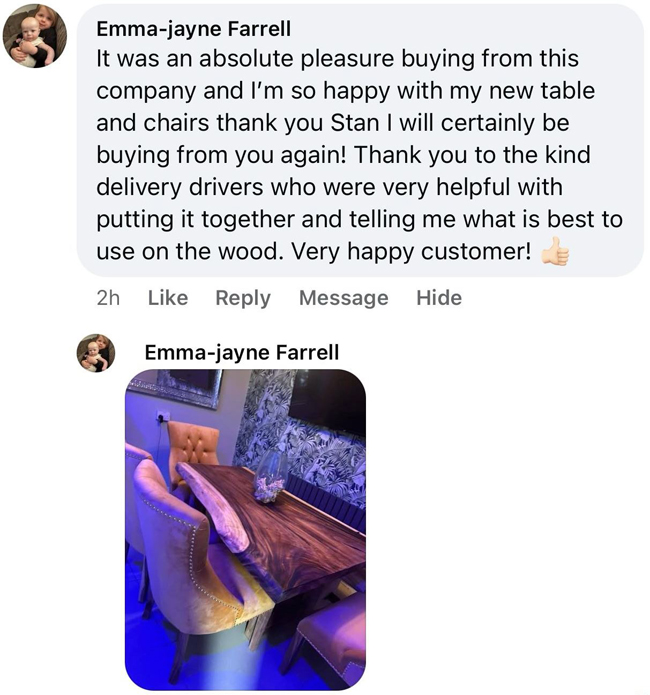
Task: Tap the small avatar next to the photo reply
Action: coord(96,352)
